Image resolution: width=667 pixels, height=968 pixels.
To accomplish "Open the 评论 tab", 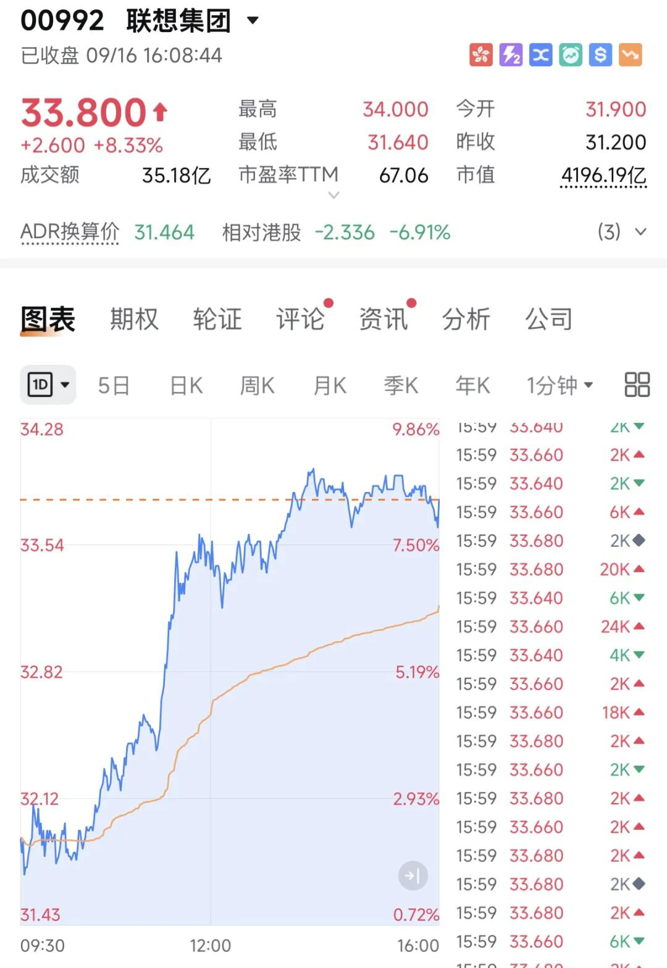I will tap(300, 319).
